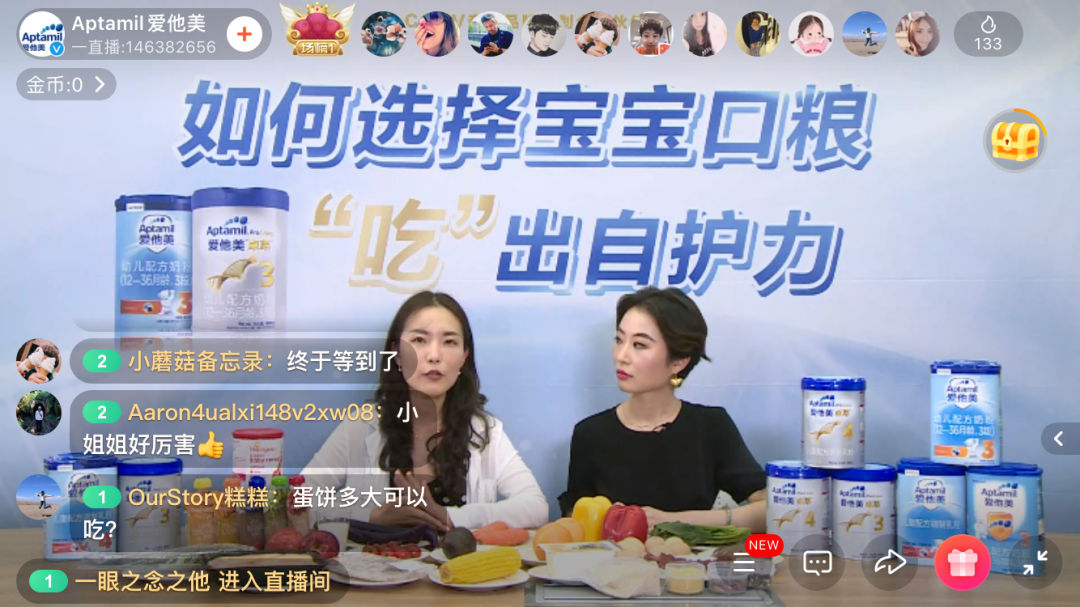Send a gift to the host
1080x607 pixels.
(962, 563)
